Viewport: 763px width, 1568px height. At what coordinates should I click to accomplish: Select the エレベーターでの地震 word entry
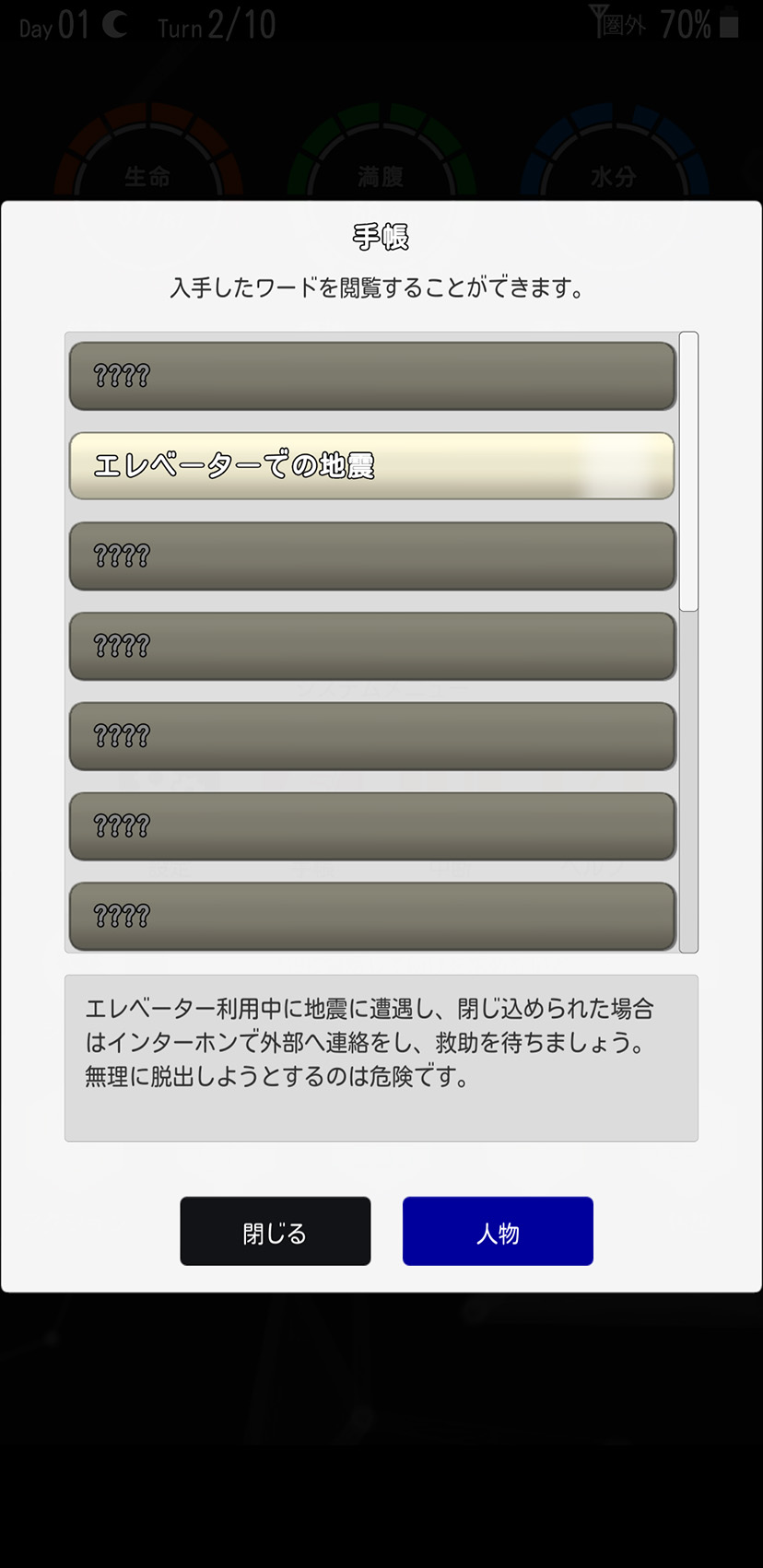(371, 466)
